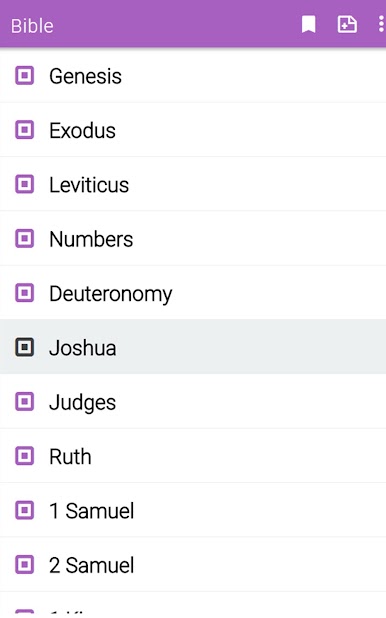Tap the add note icon
386x618 pixels.
coord(347,24)
